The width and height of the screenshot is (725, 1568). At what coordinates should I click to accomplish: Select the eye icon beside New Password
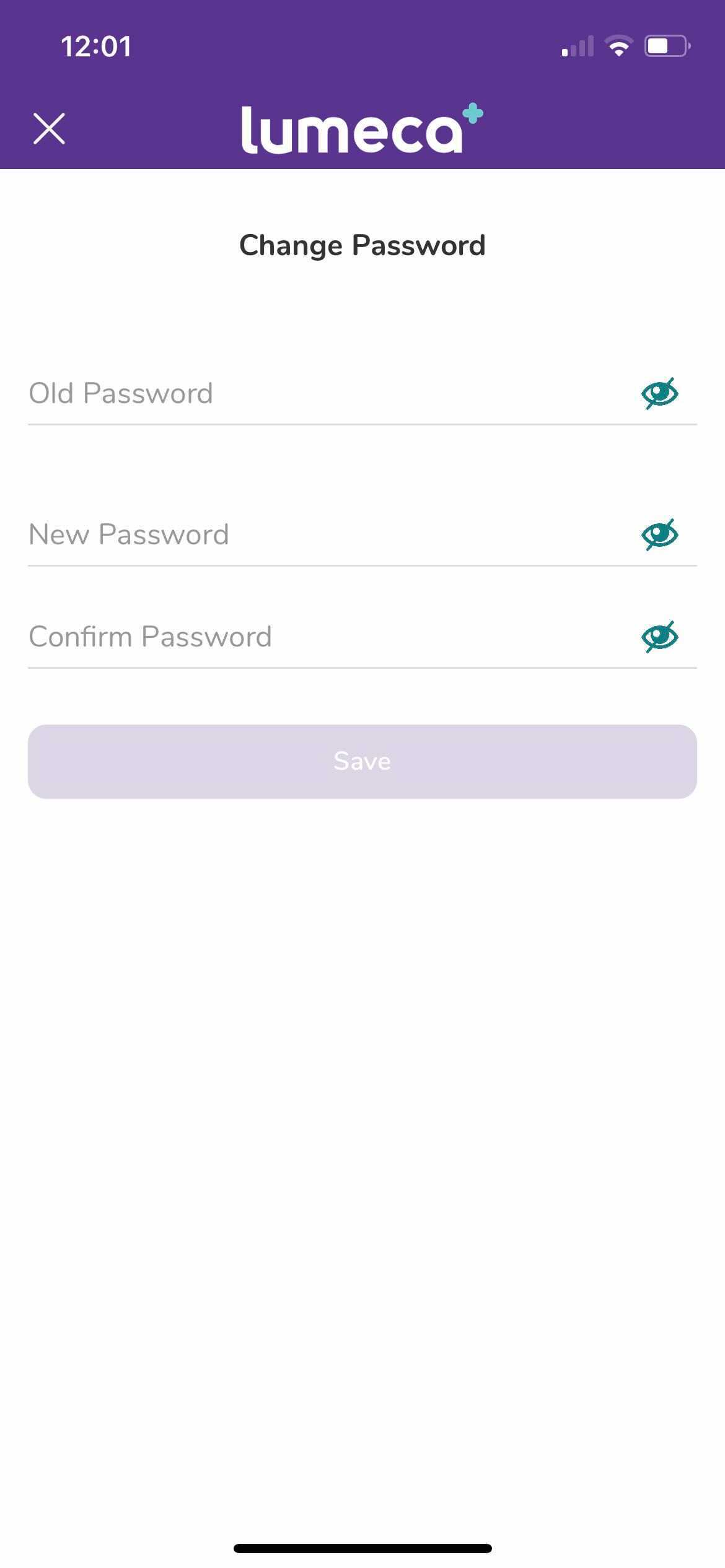[x=660, y=533]
